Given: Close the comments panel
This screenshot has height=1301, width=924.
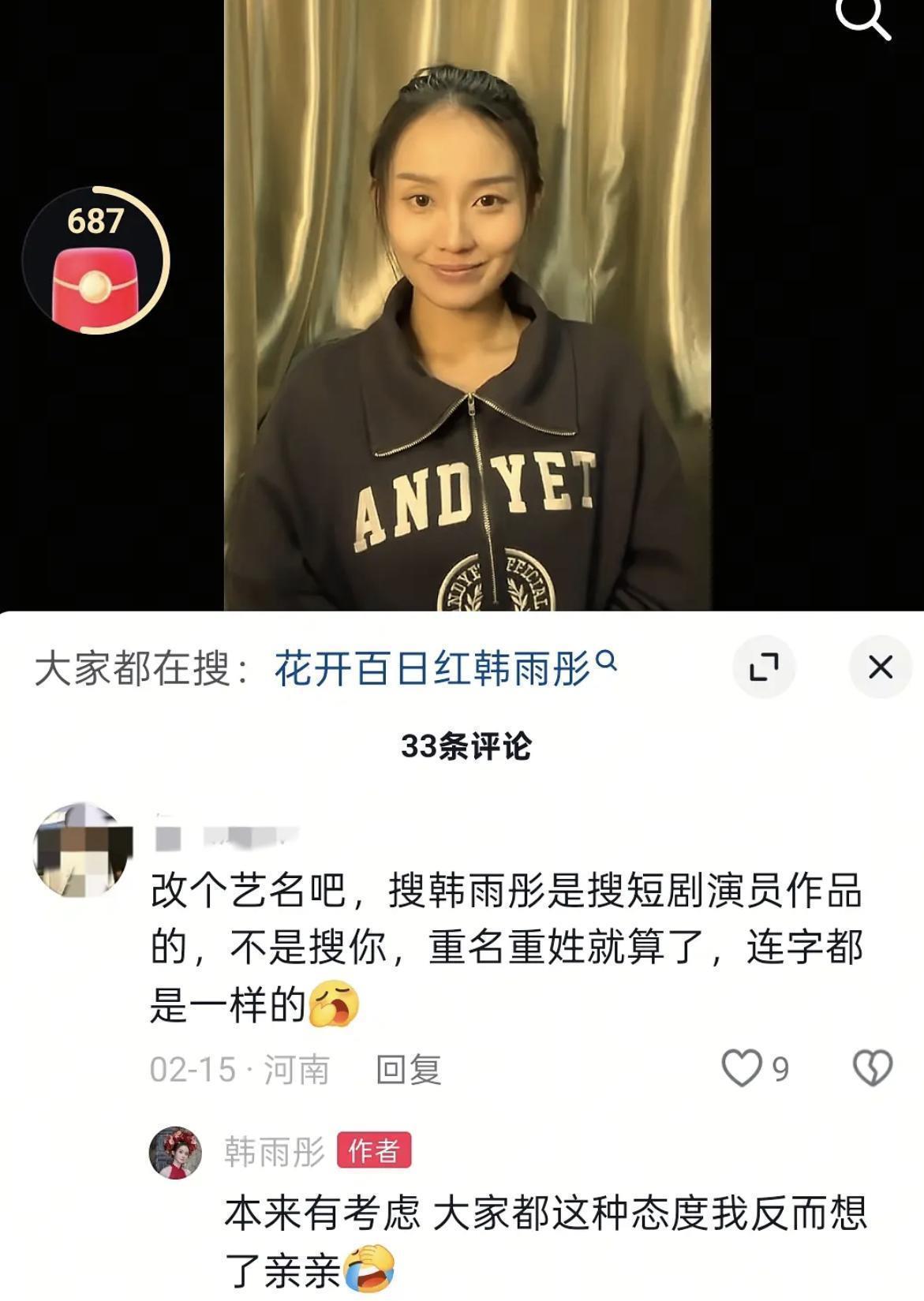Looking at the screenshot, I should pyautogui.click(x=880, y=667).
